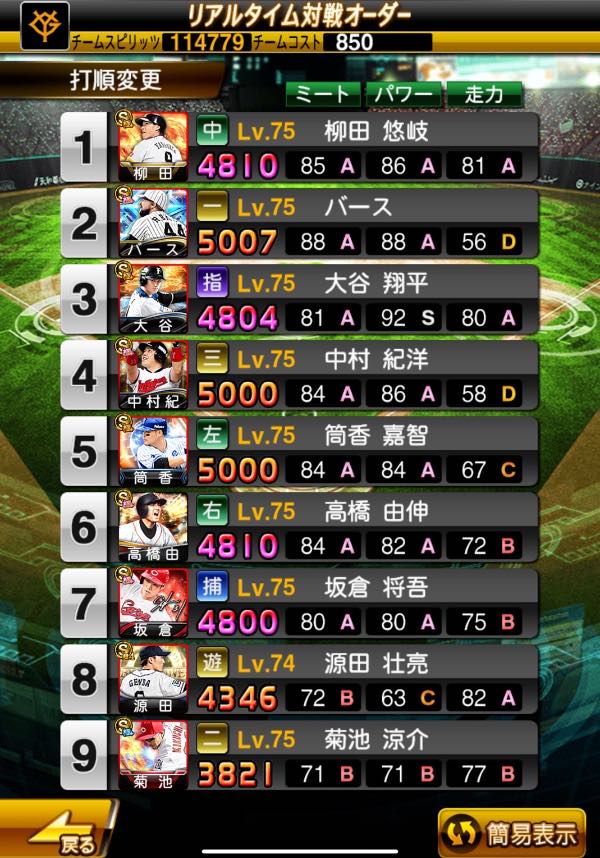Image resolution: width=600 pixels, height=858 pixels.
Task: Open 源田 壮亮 shortstop row
Action: 299,680
